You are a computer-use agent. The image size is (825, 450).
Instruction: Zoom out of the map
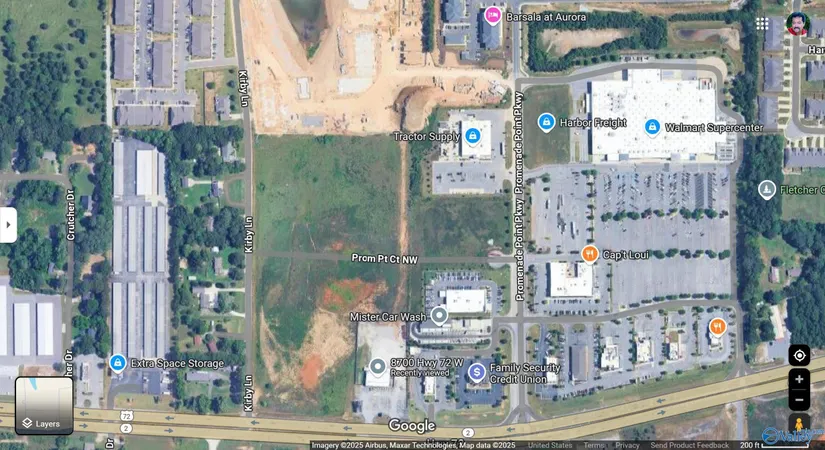point(799,401)
